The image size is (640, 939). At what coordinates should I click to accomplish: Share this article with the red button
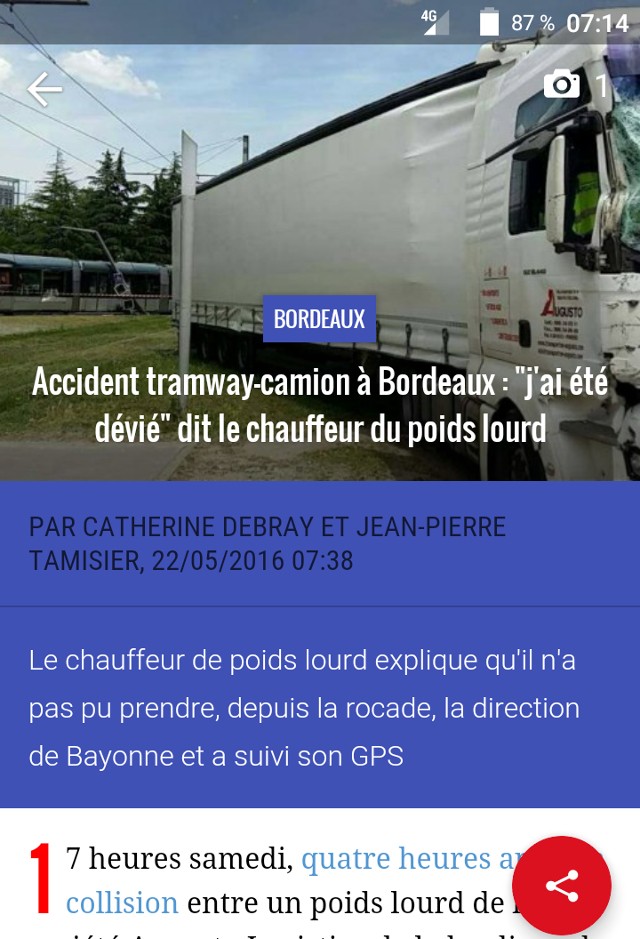[561, 885]
